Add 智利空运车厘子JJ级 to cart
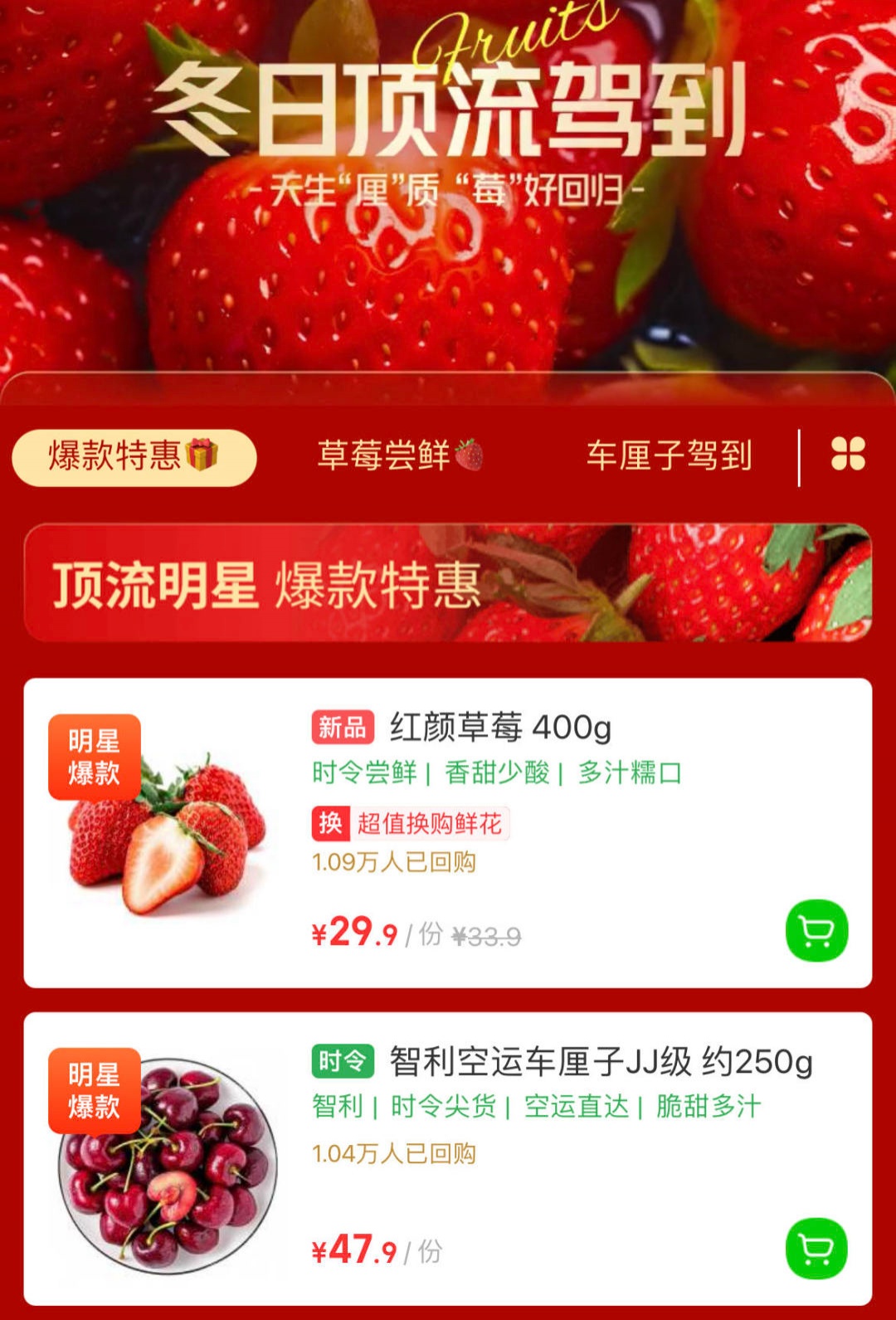Viewport: 896px width, 1320px height. (816, 1248)
